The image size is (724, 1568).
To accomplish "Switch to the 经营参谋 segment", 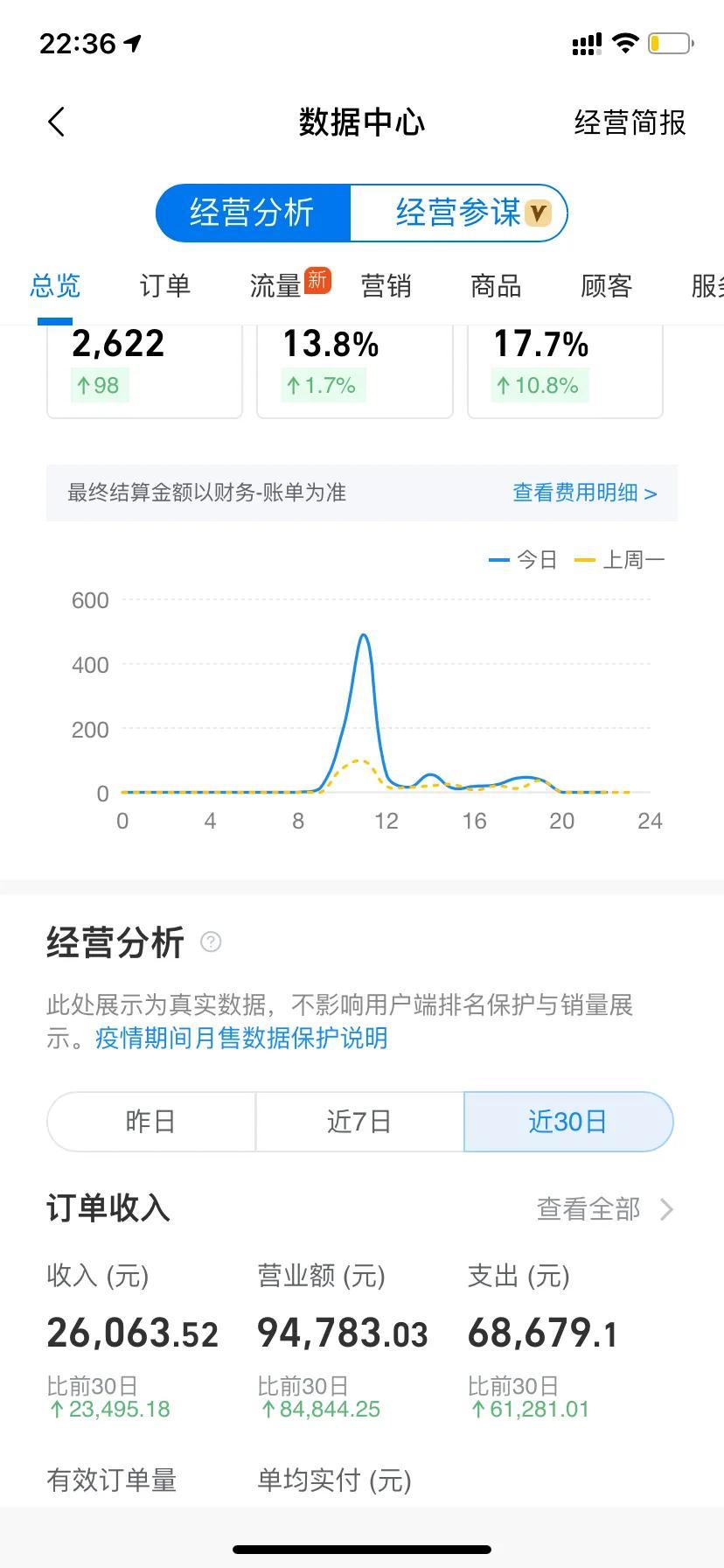I will [x=459, y=213].
